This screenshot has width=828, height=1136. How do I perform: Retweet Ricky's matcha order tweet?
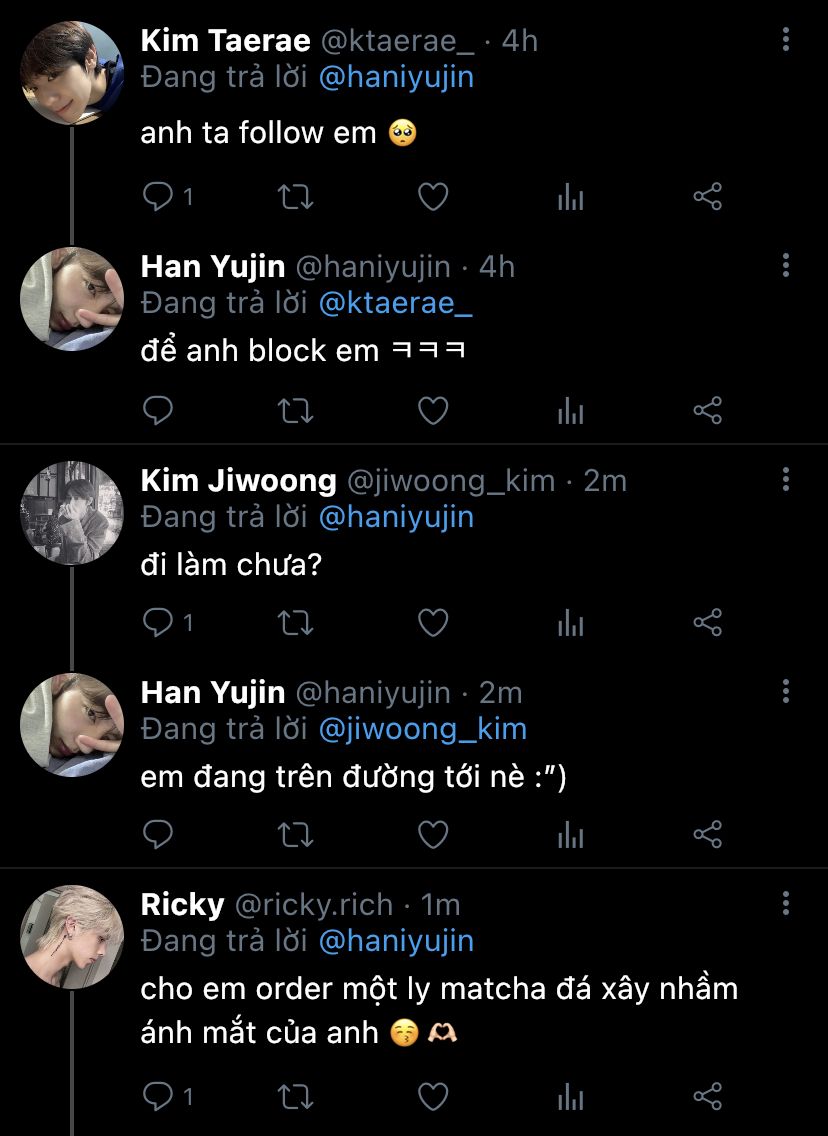pos(295,1097)
